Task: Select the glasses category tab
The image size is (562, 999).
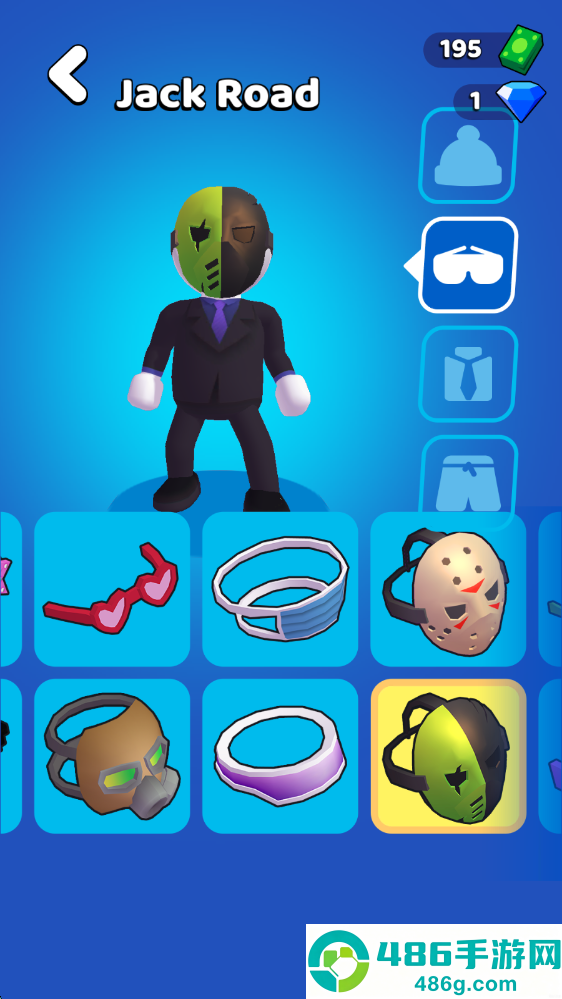Action: click(468, 265)
